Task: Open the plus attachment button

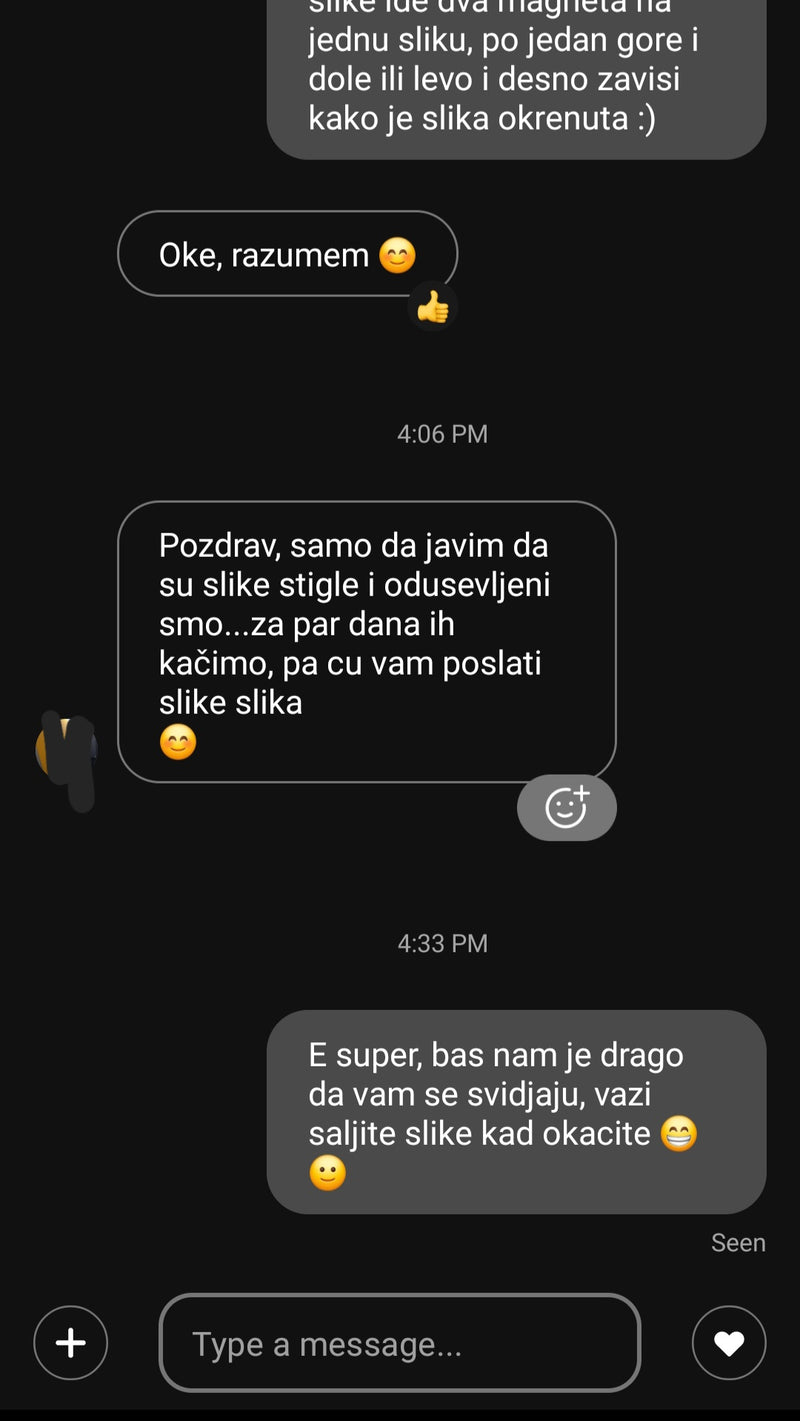Action: [70, 1343]
